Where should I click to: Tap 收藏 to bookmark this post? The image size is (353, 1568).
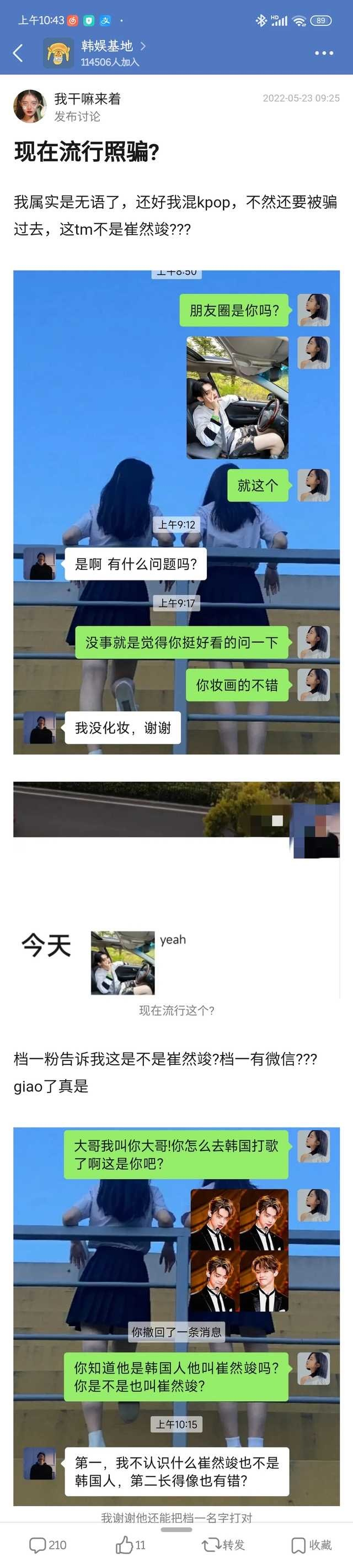(311, 1544)
